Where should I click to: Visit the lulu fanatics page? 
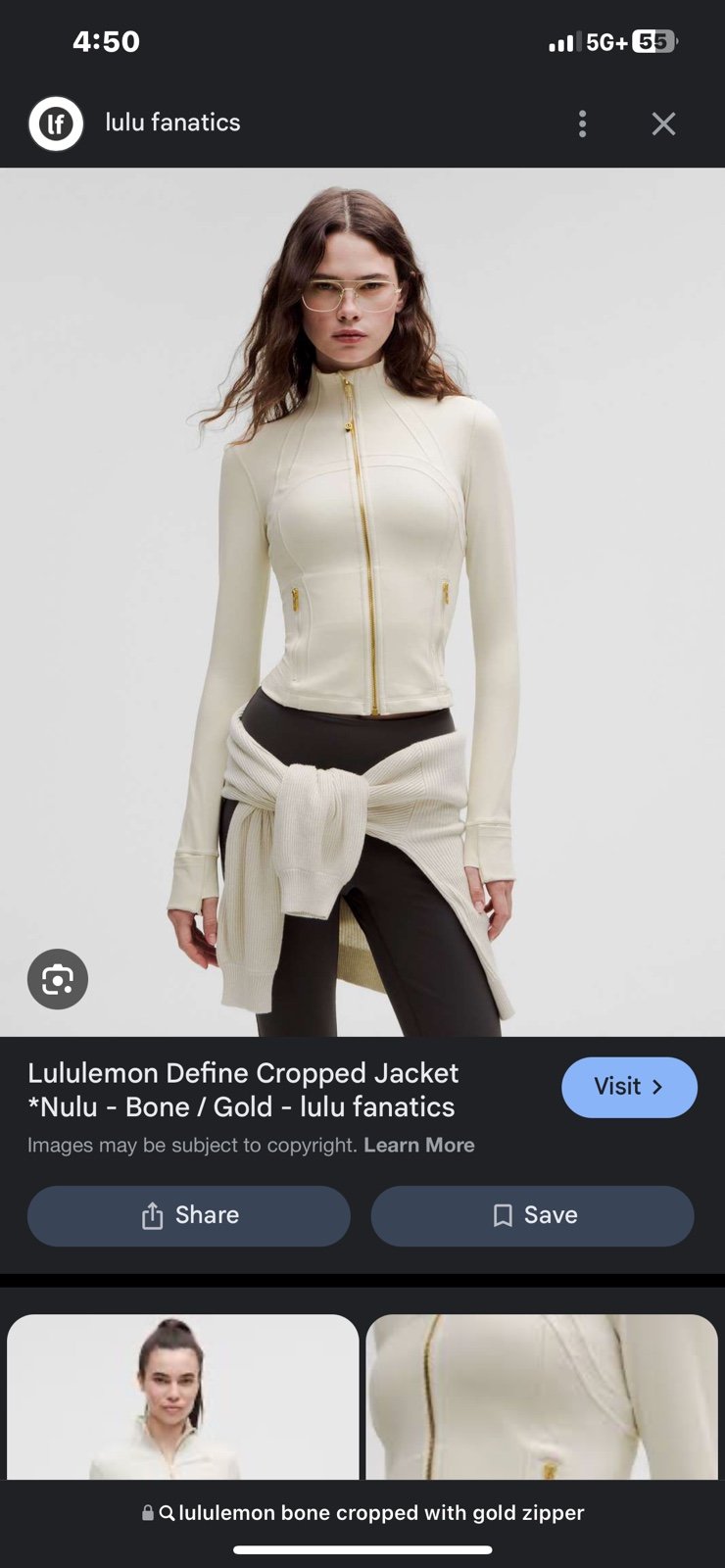tap(629, 1087)
